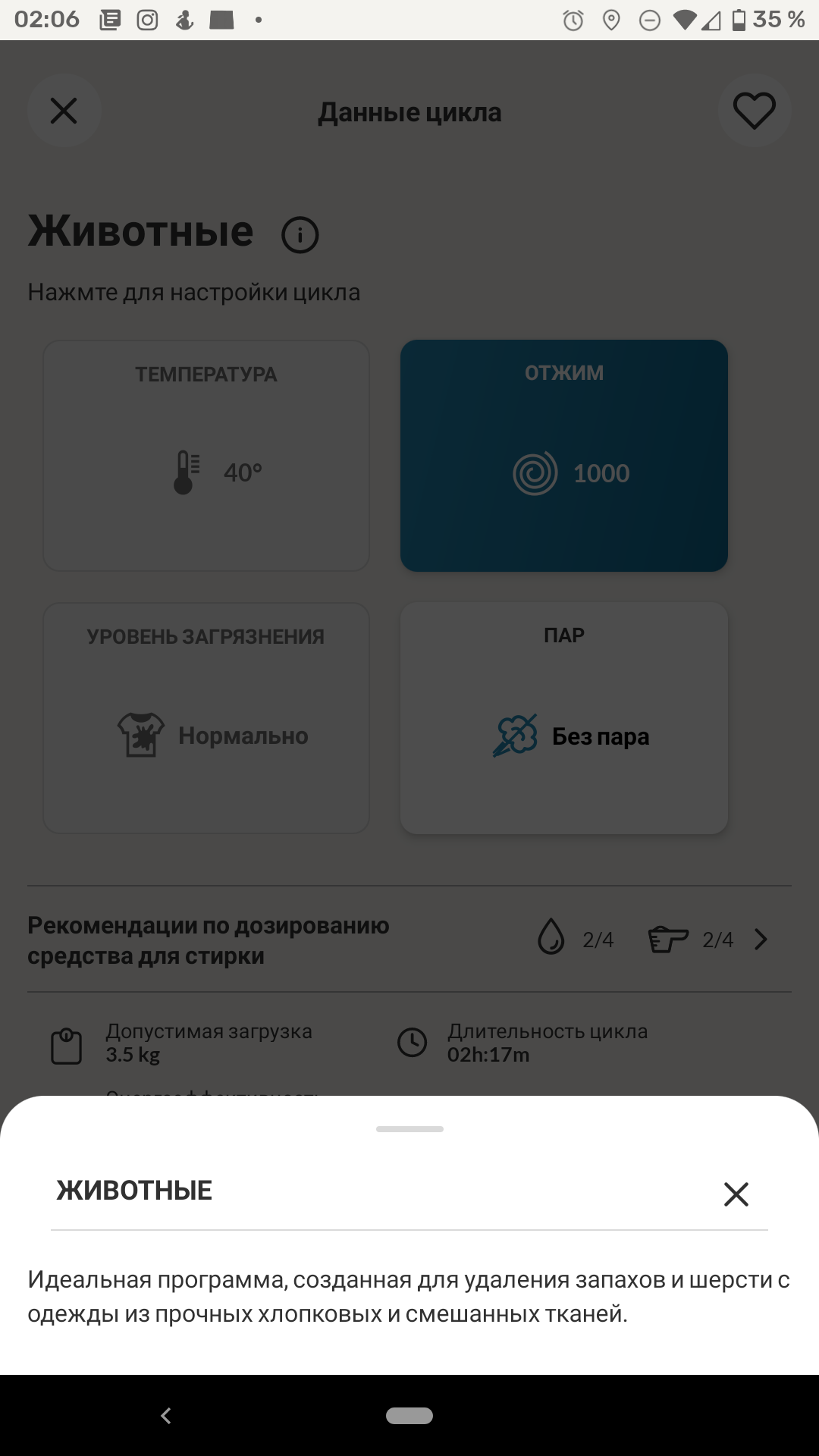Close the Данные цикла screen

point(64,111)
